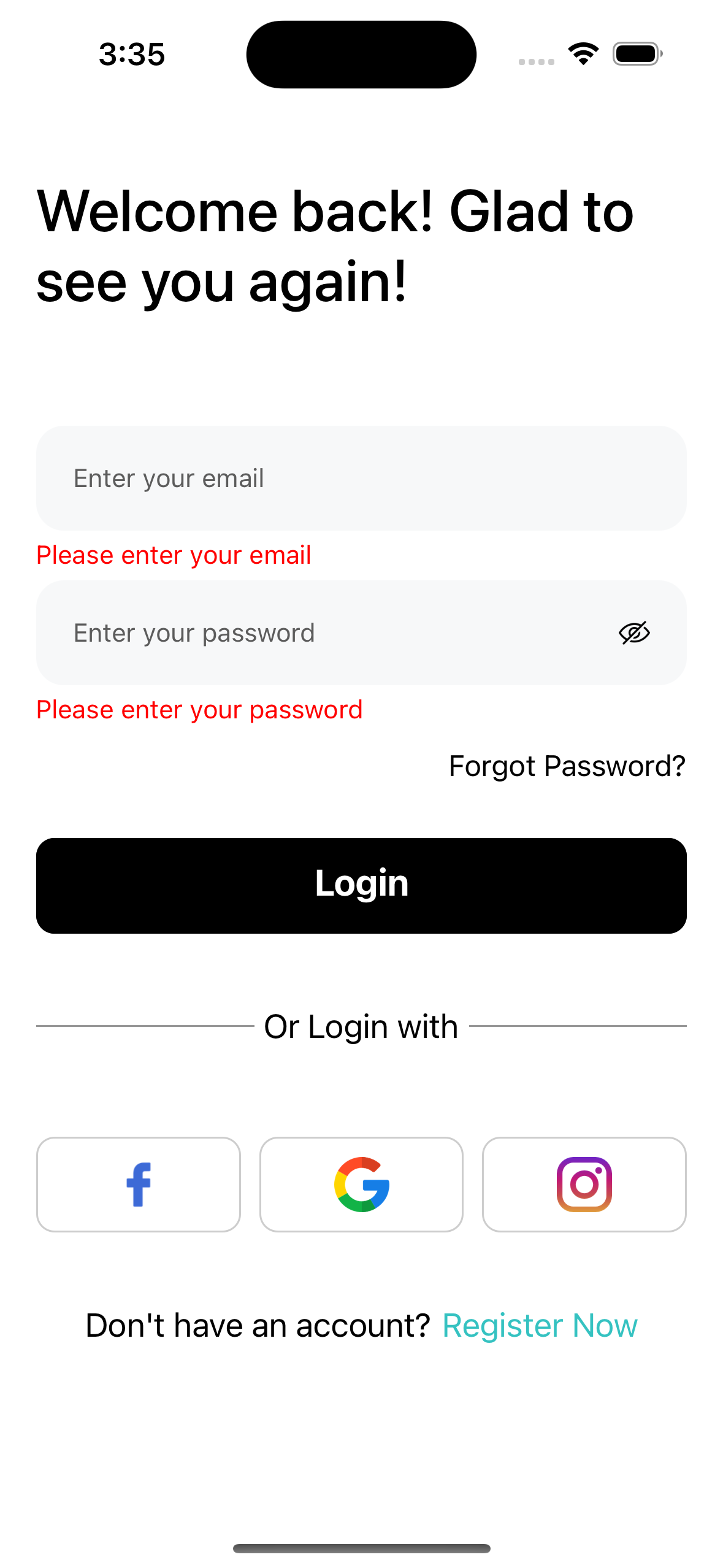Click the 'Please enter your password' error
The height and width of the screenshot is (1568, 723).
[199, 710]
